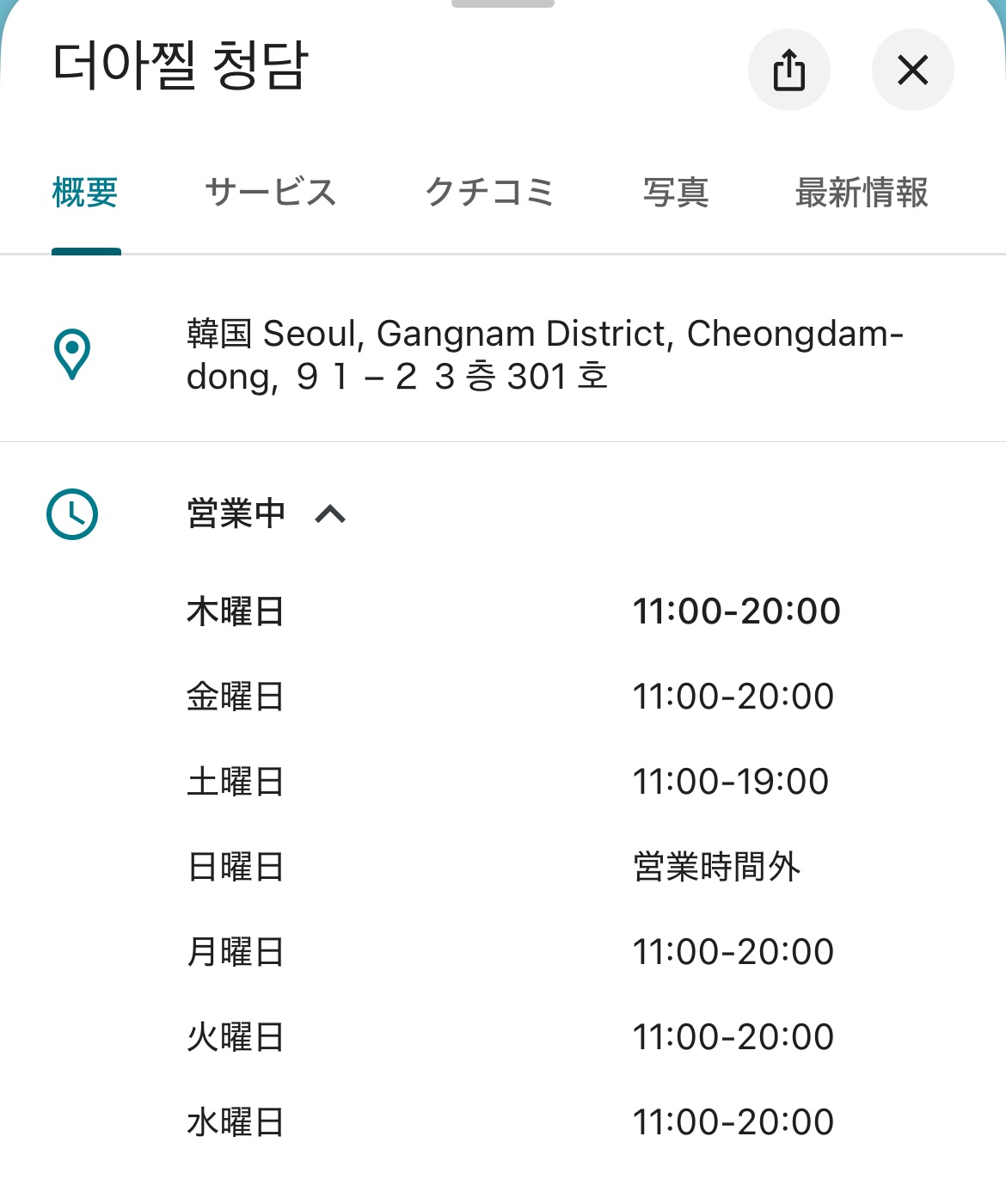
Task: Collapse the 営業中 opening hours list
Action: pyautogui.click(x=330, y=514)
